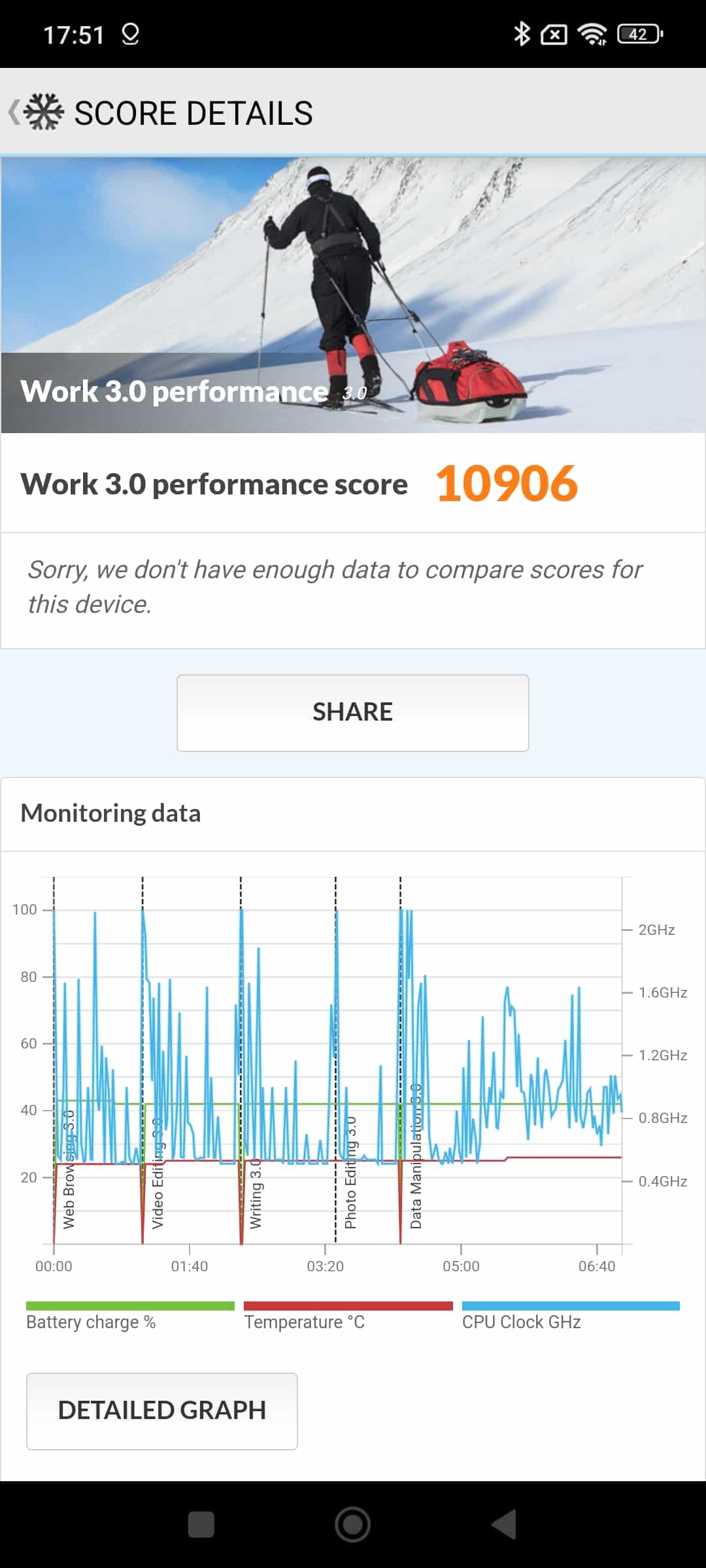This screenshot has height=1568, width=706.
Task: Tap the SHARE button
Action: tap(352, 712)
